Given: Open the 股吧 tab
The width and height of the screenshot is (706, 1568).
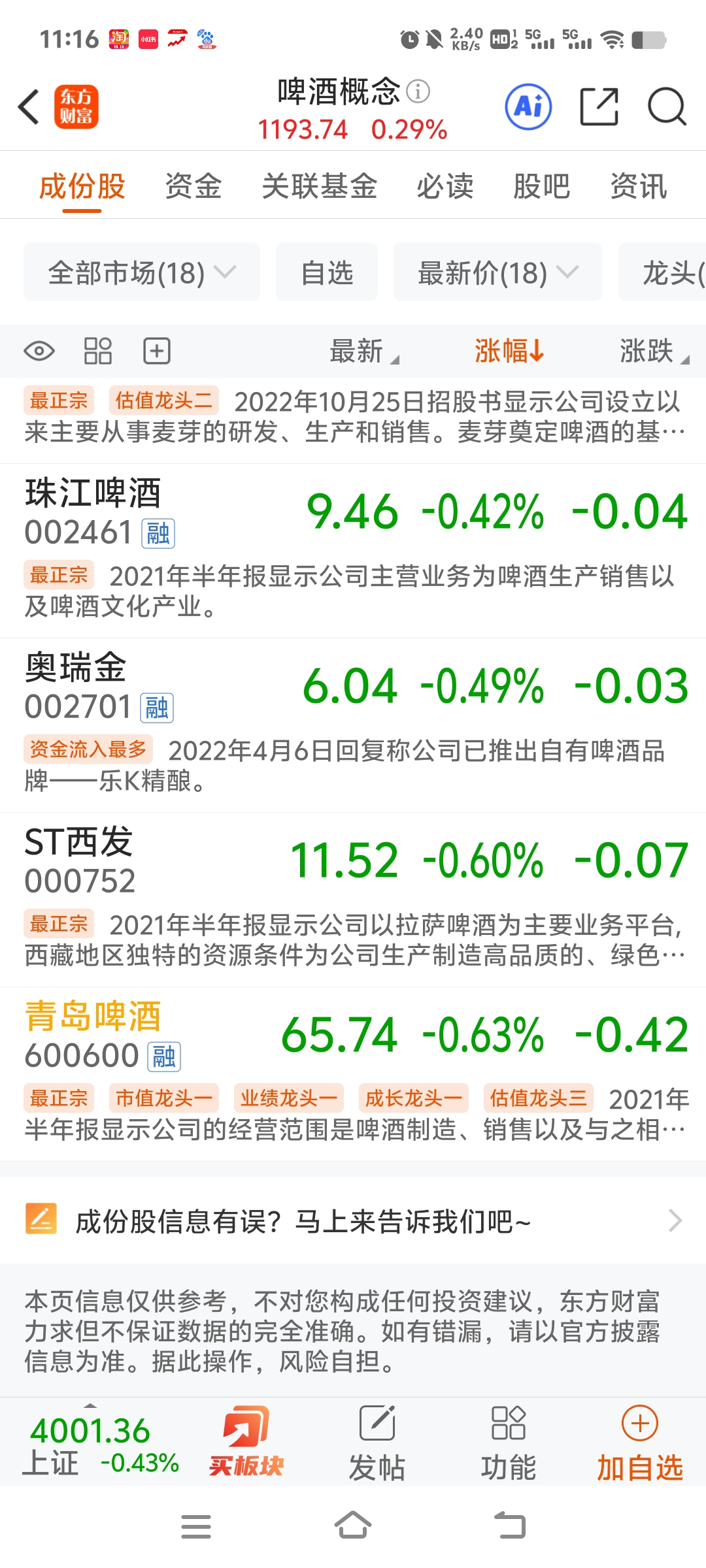Looking at the screenshot, I should point(541,186).
